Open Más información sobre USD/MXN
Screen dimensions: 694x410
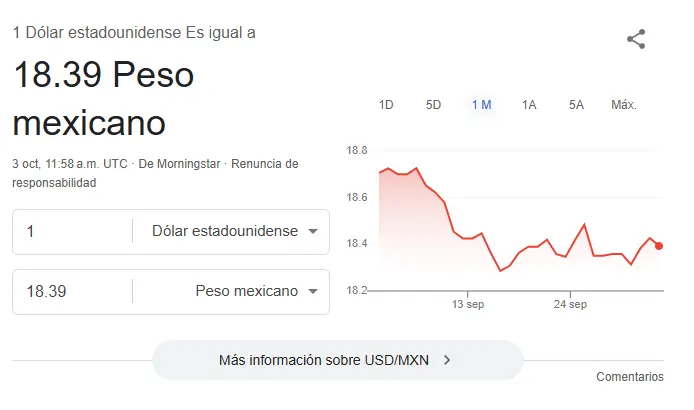coord(337,360)
